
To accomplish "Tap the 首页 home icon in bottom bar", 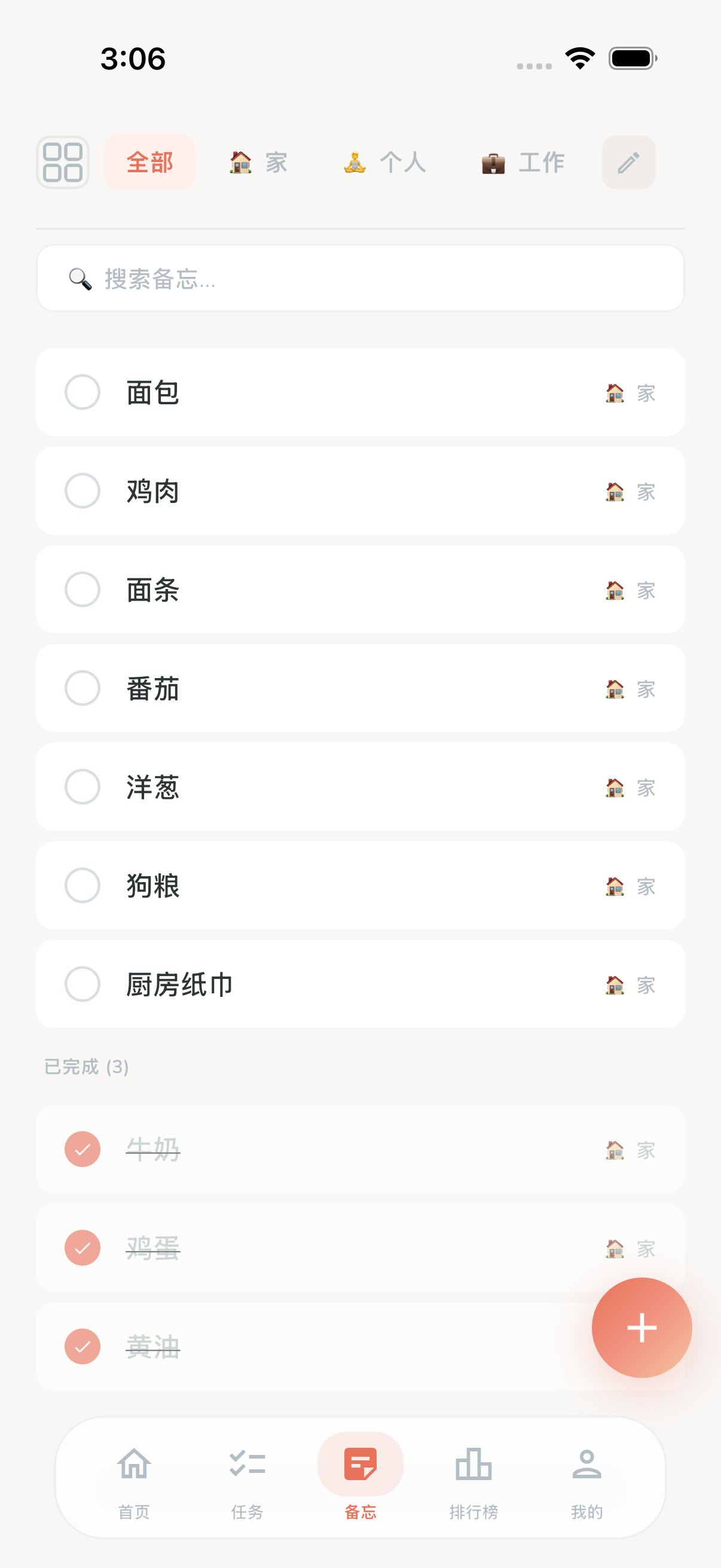I will 135,1465.
